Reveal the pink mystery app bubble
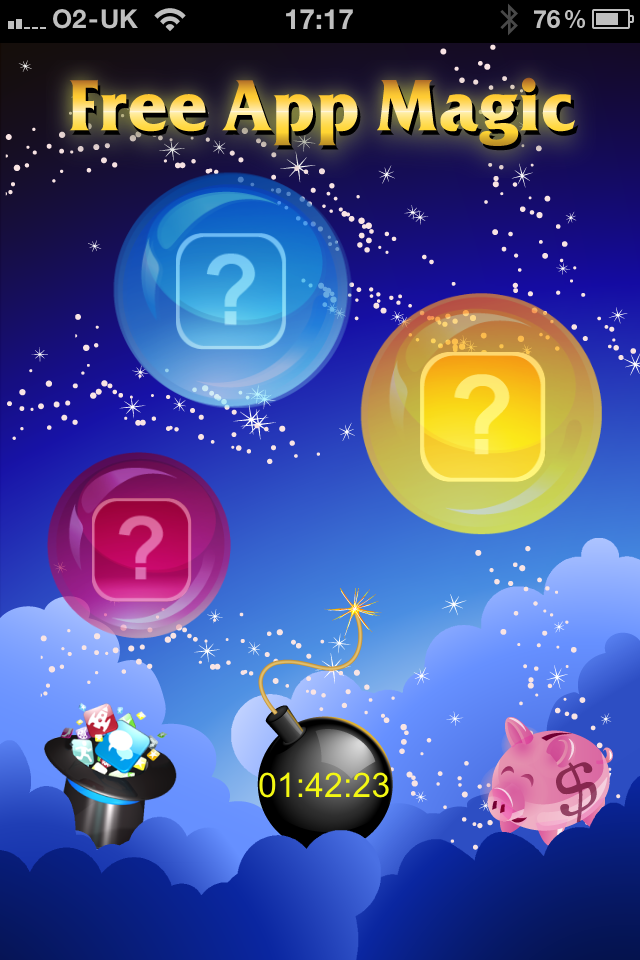The height and width of the screenshot is (960, 640). coord(140,546)
